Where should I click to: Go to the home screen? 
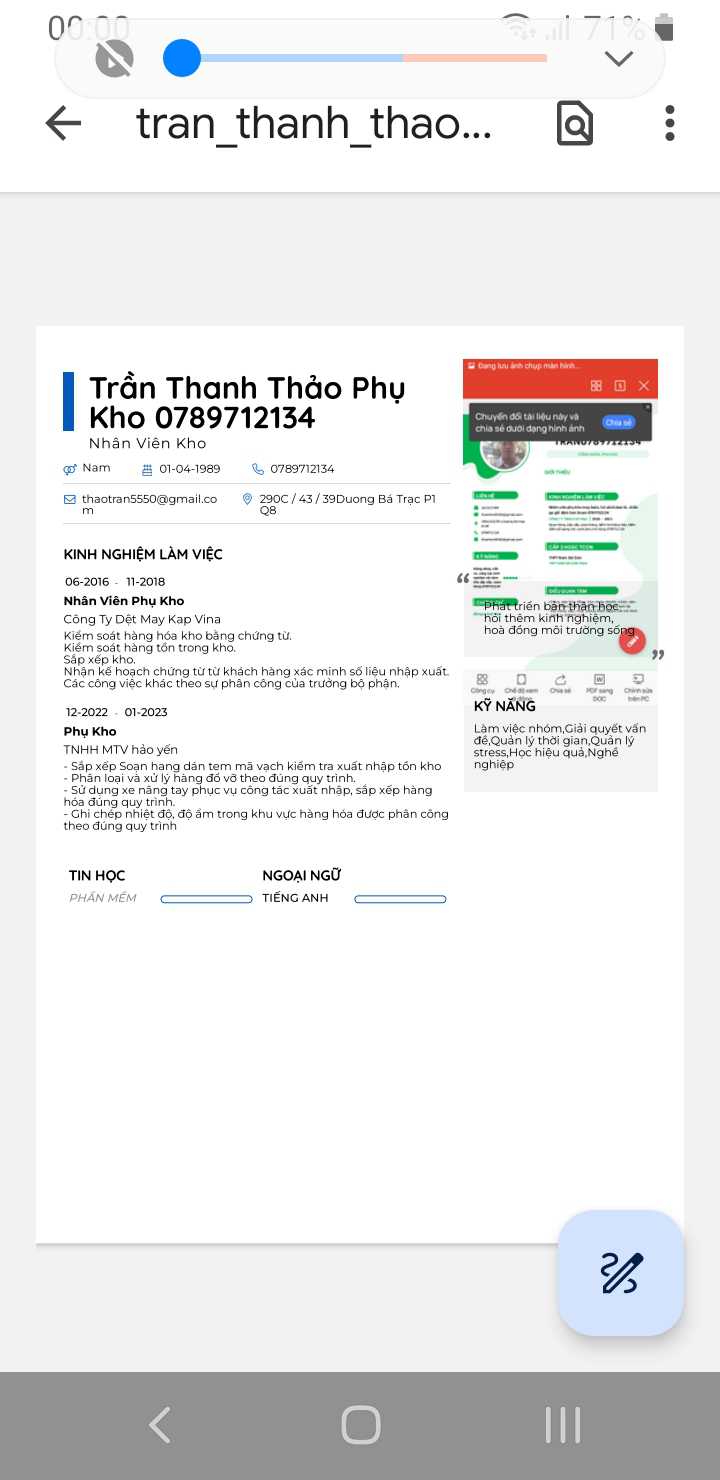tap(360, 1425)
